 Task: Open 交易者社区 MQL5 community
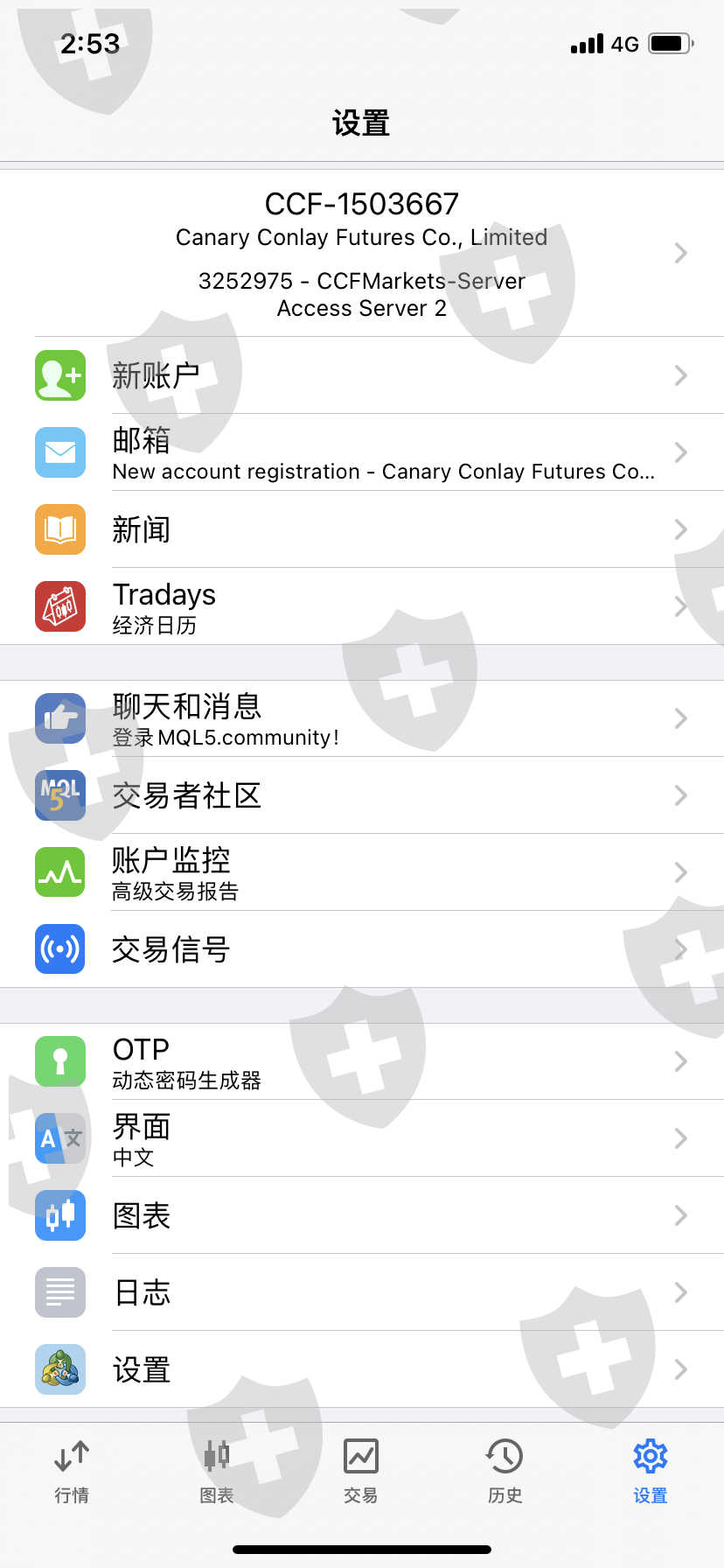tap(362, 795)
